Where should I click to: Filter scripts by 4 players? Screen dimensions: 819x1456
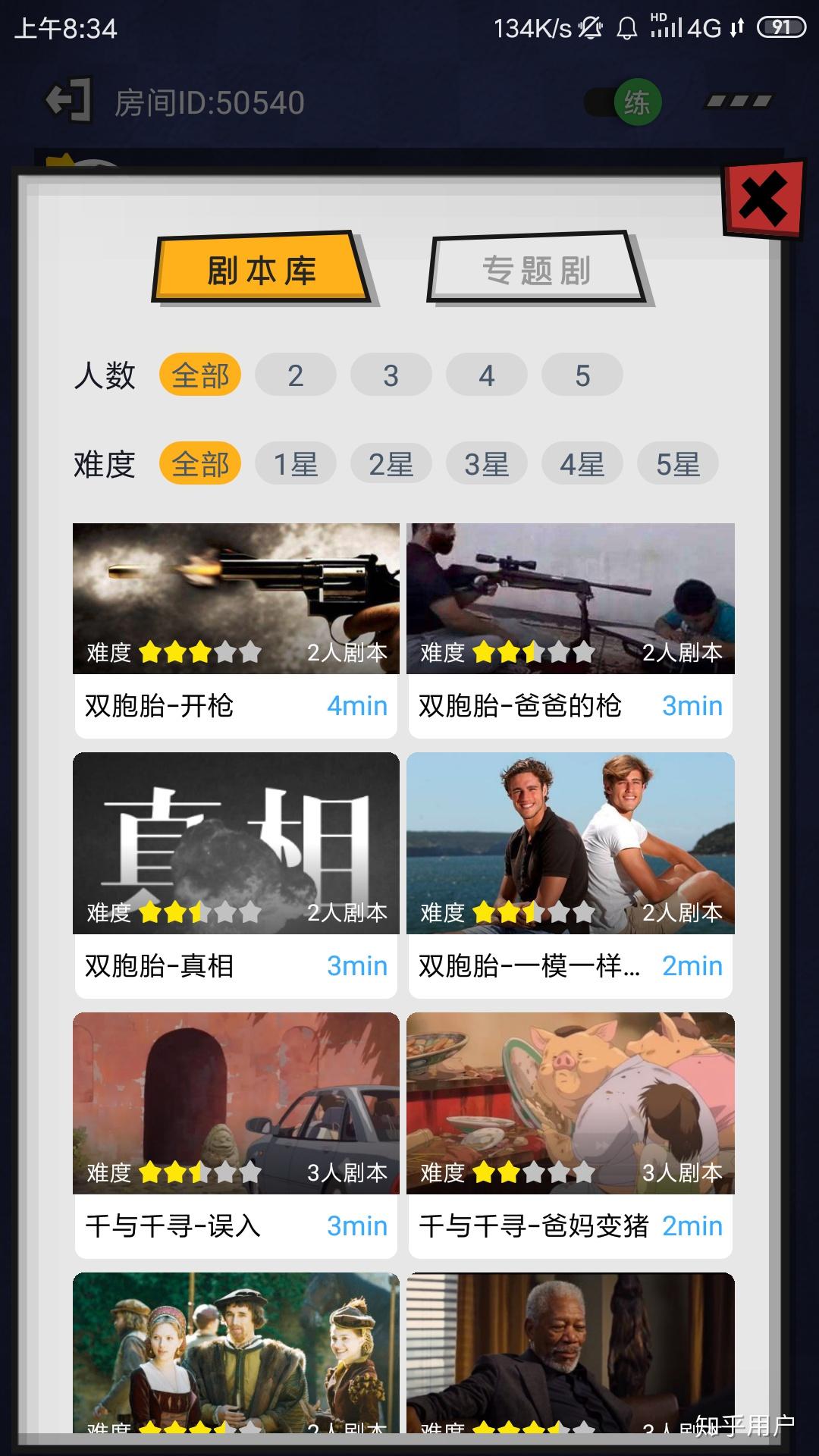(x=487, y=375)
